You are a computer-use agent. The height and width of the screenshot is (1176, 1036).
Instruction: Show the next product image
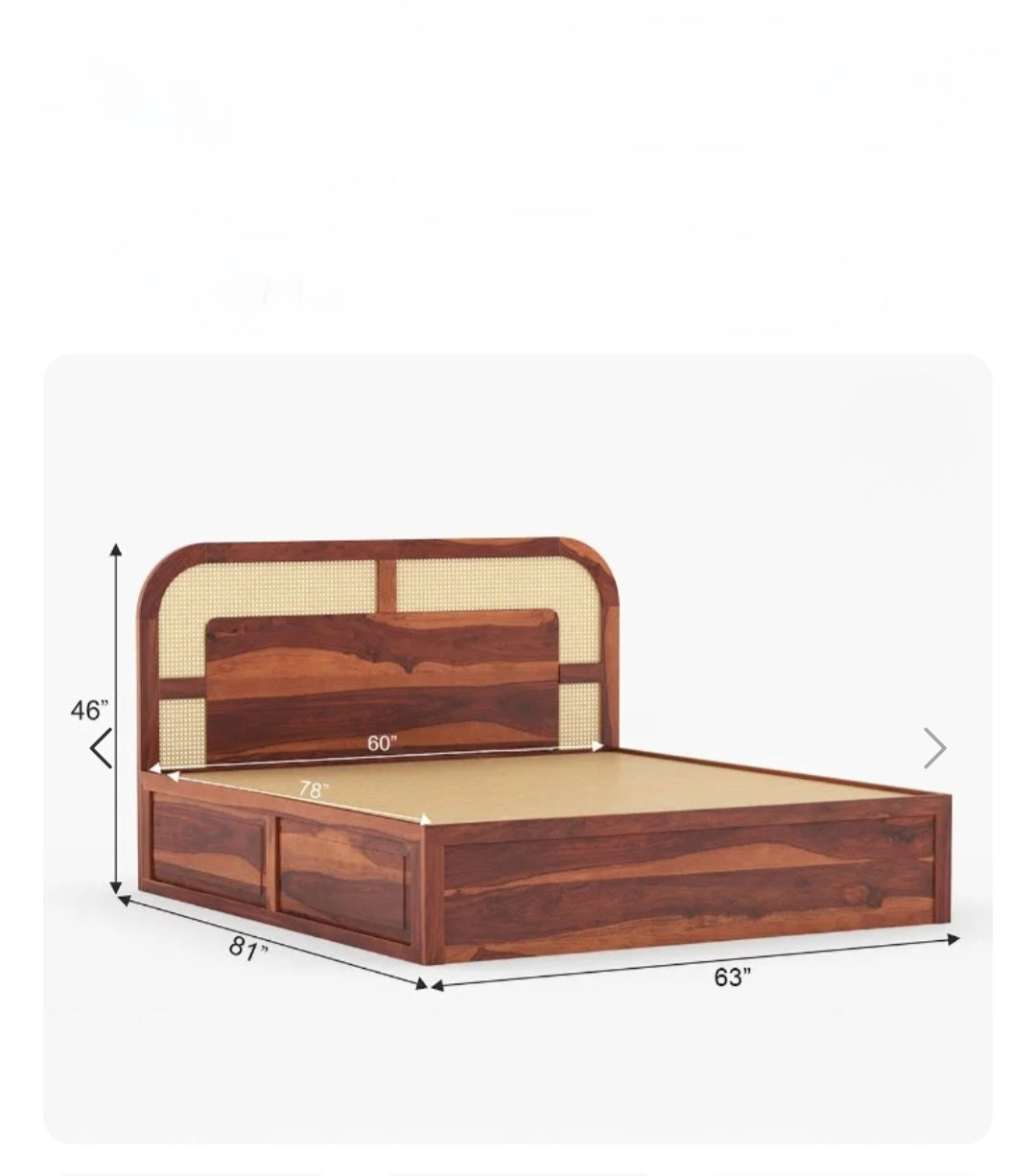pos(934,748)
